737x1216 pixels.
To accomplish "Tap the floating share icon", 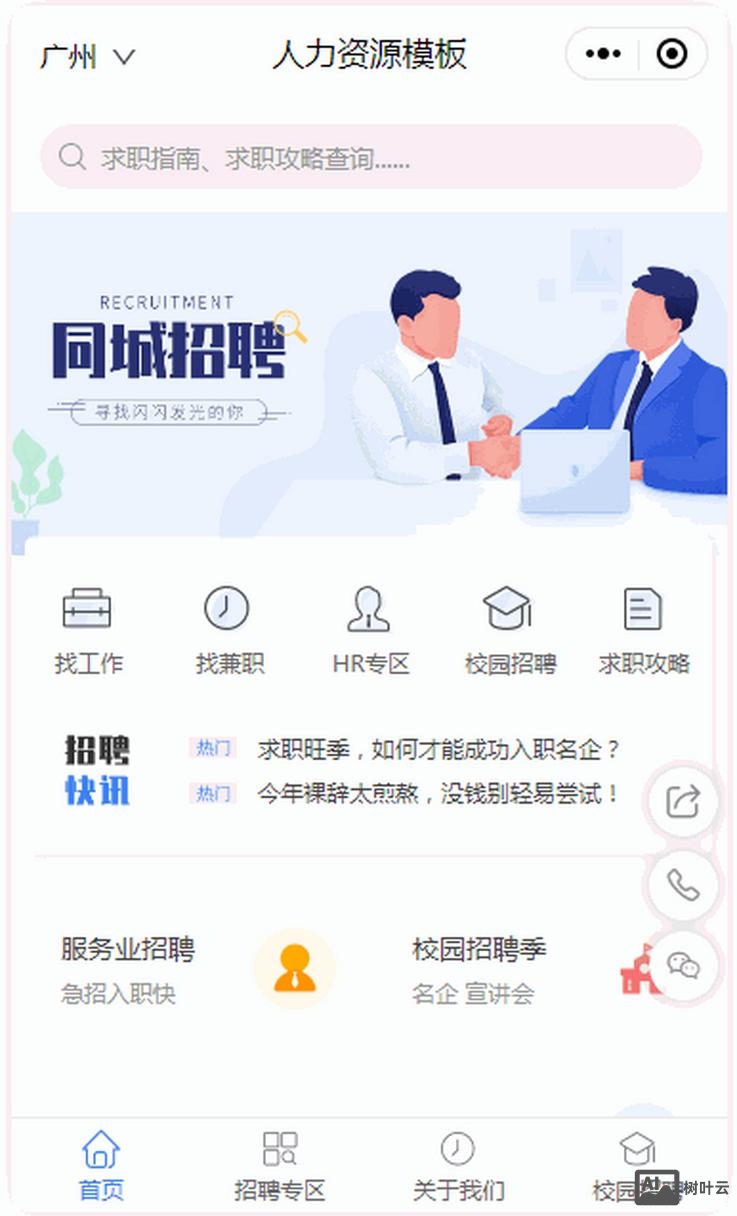I will click(x=683, y=800).
